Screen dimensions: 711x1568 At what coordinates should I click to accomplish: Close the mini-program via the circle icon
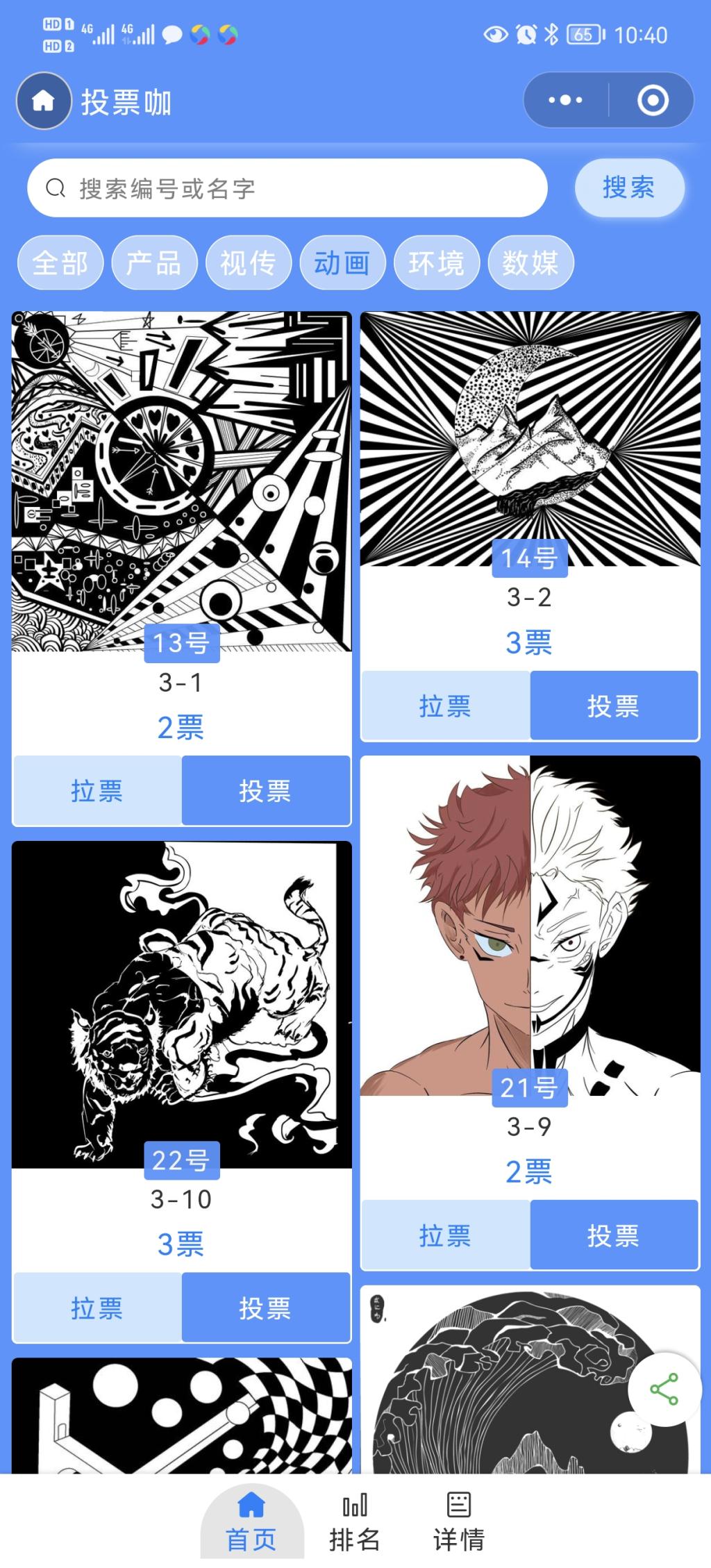click(652, 100)
